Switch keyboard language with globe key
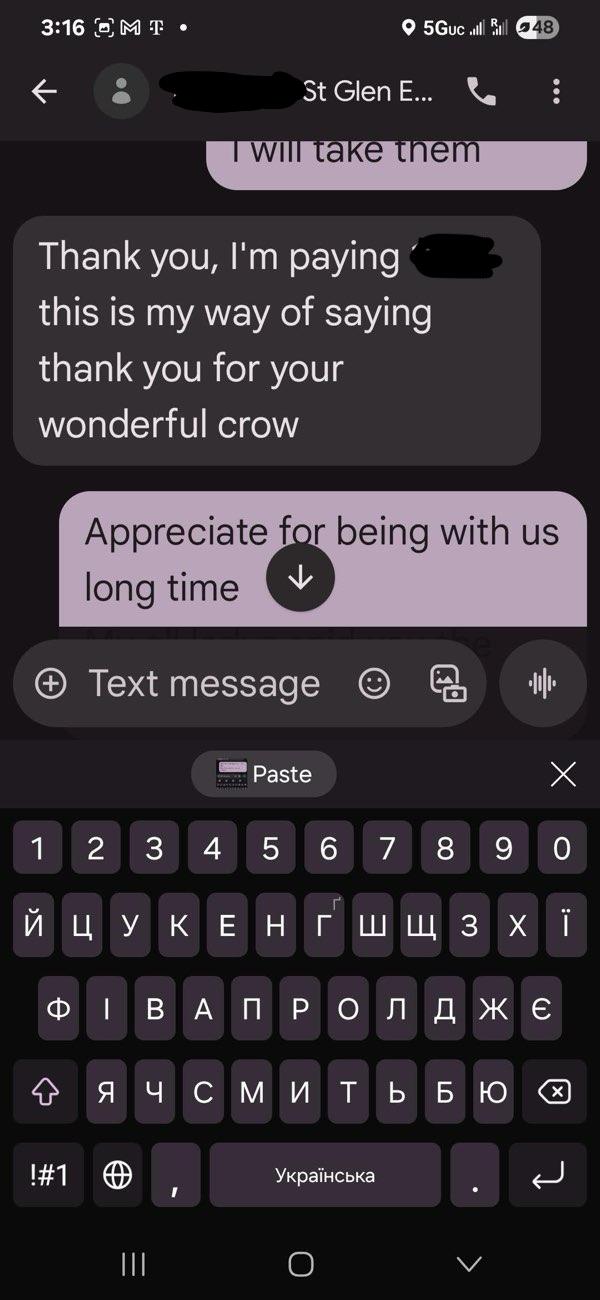This screenshot has width=600, height=1300. (118, 1175)
